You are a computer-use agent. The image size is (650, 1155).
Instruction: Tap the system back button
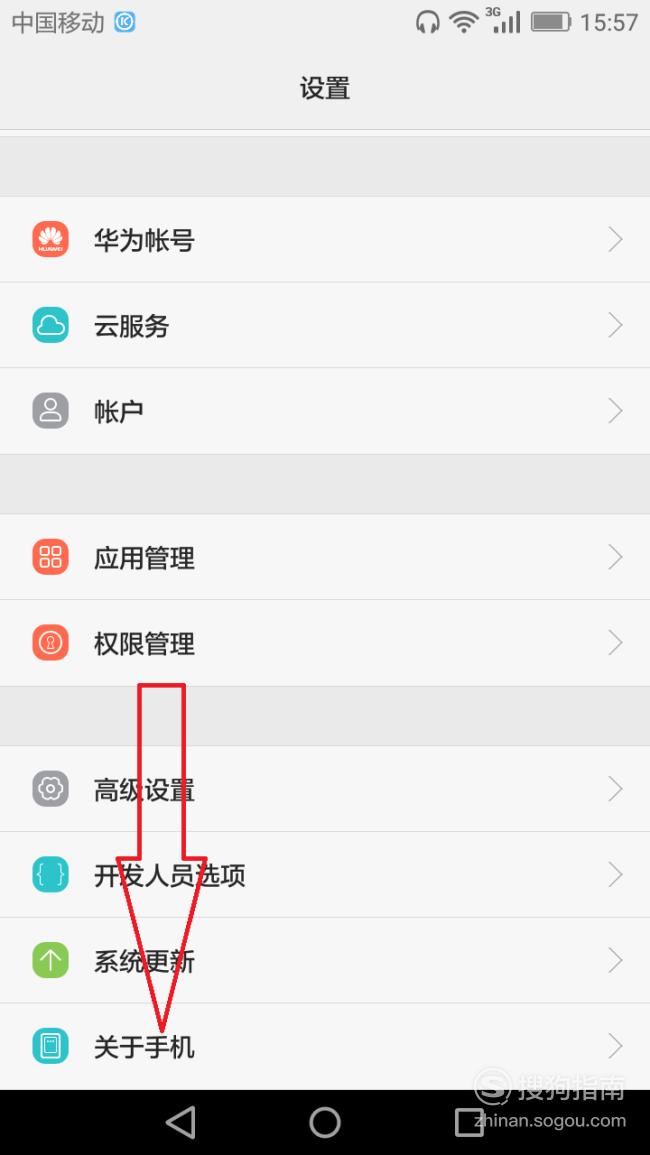pyautogui.click(x=181, y=1123)
